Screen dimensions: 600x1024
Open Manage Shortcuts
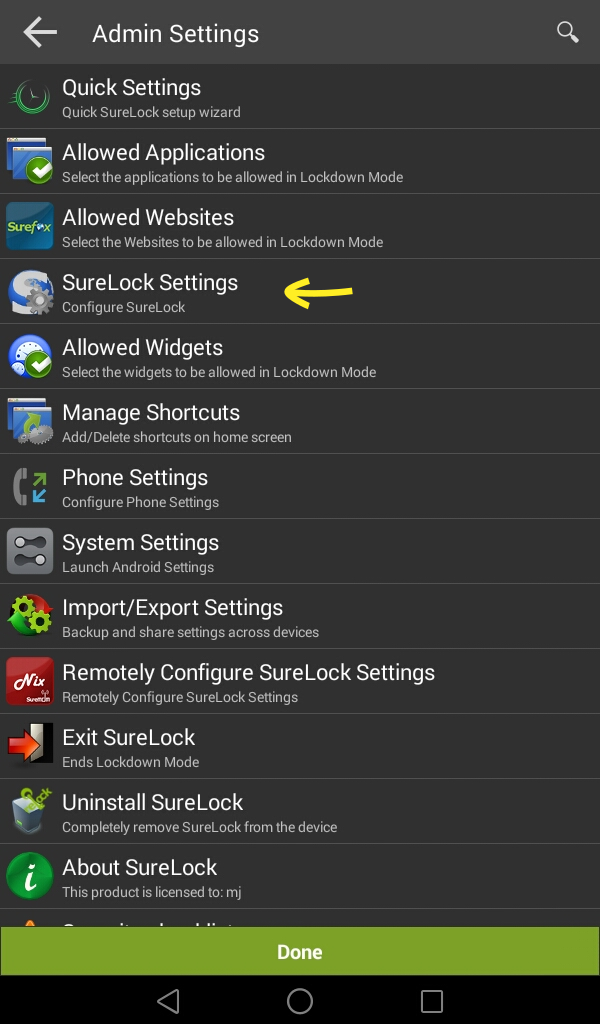[300, 421]
